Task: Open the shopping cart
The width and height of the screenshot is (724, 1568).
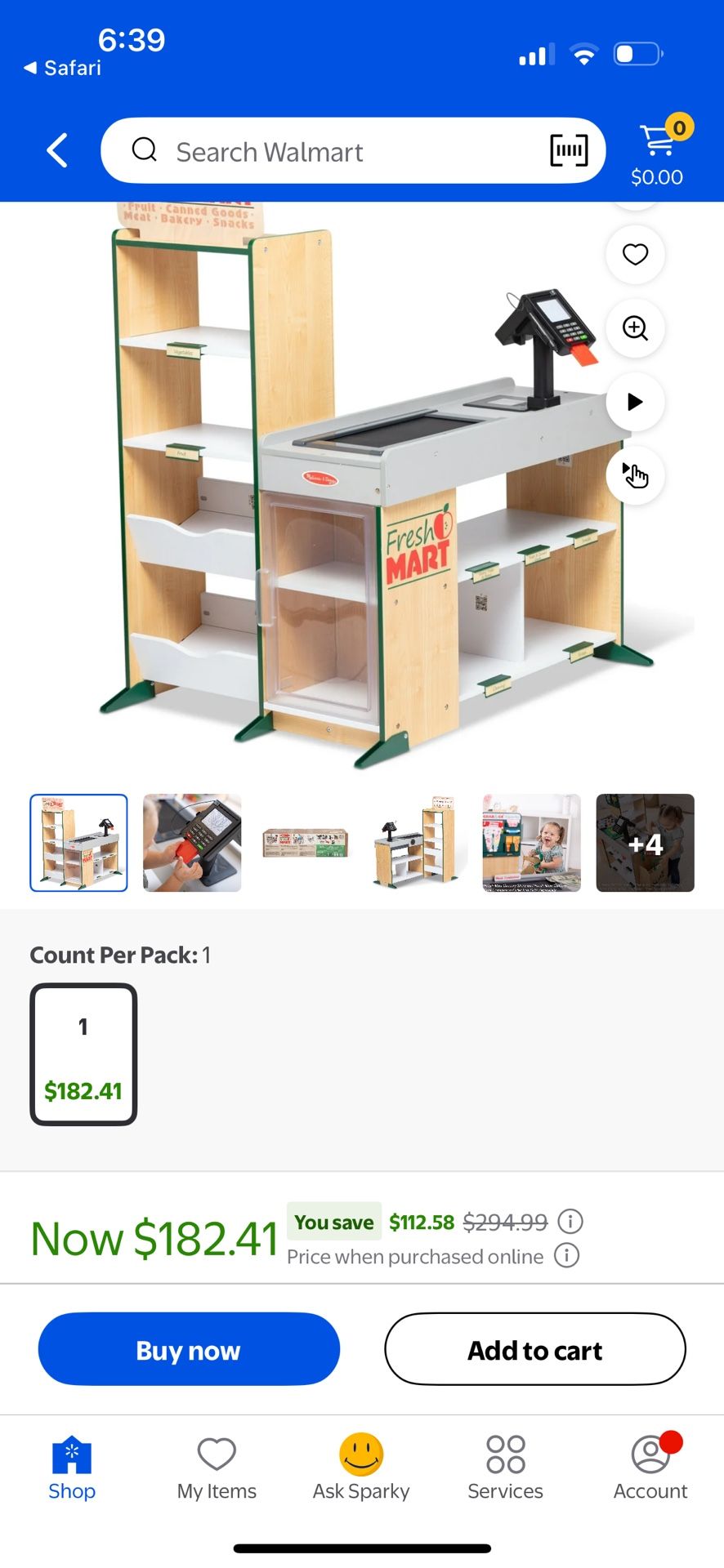Action: (x=658, y=151)
